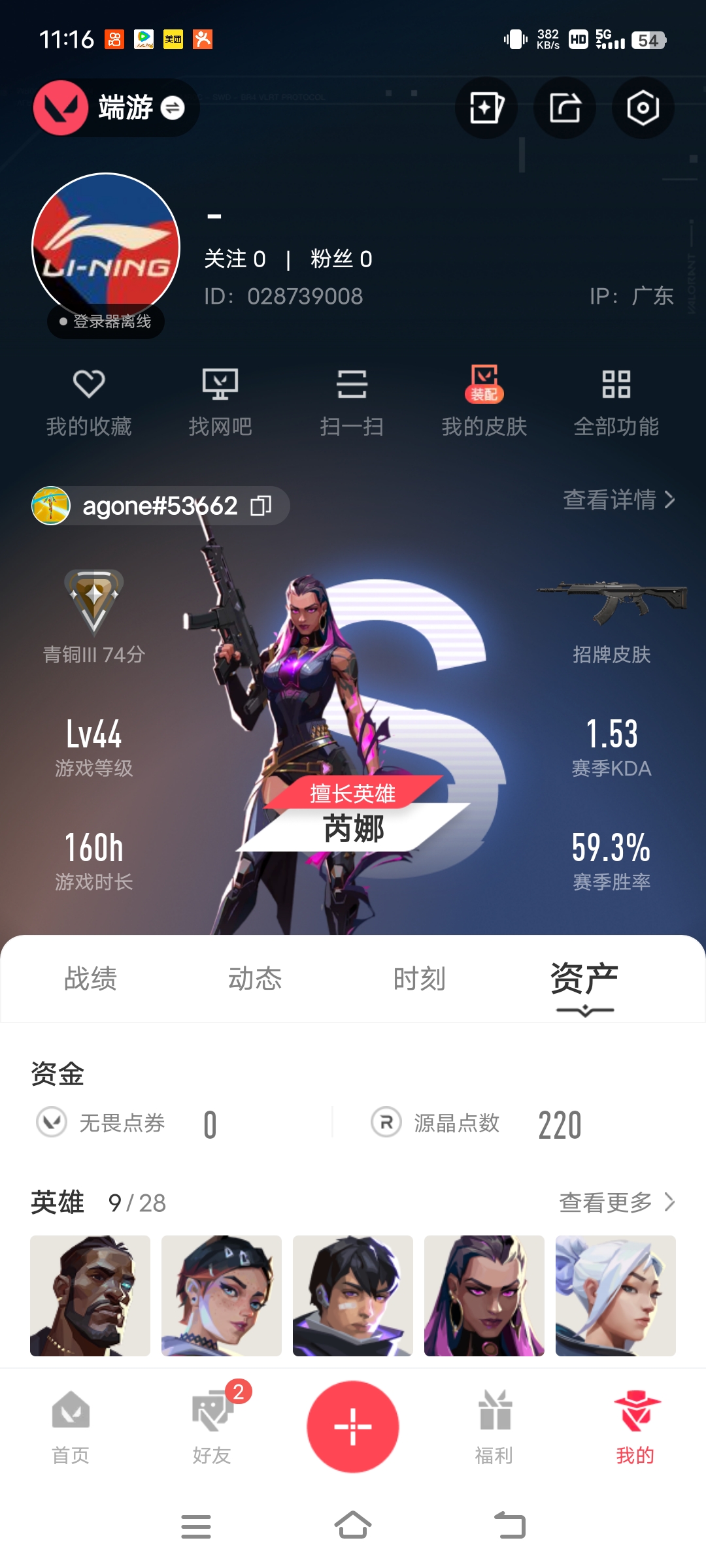The height and width of the screenshot is (1568, 706).
Task: Open 福利 benefits tab
Action: [494, 1427]
